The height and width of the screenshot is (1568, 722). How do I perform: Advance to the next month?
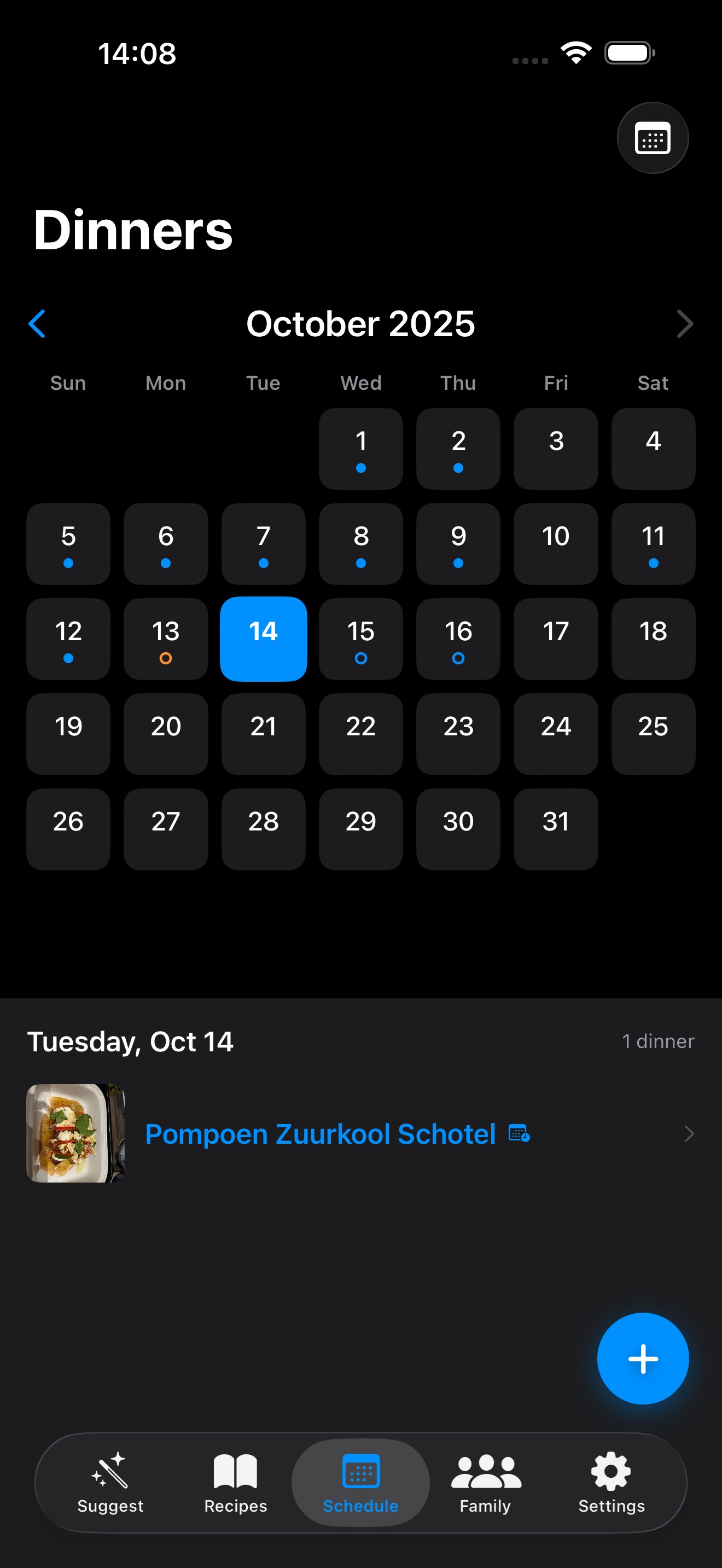pyautogui.click(x=684, y=323)
